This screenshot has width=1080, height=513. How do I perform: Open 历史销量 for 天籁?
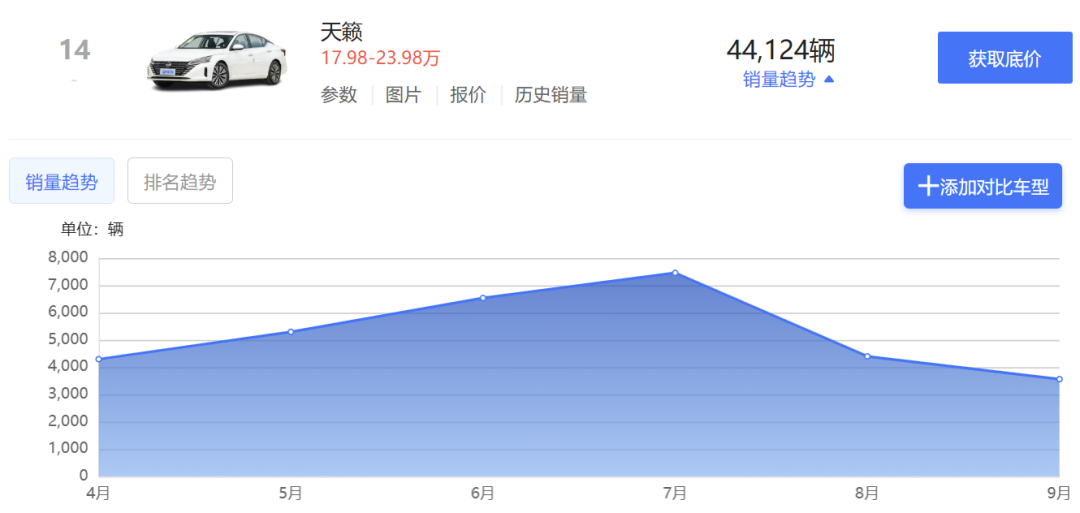coord(550,95)
